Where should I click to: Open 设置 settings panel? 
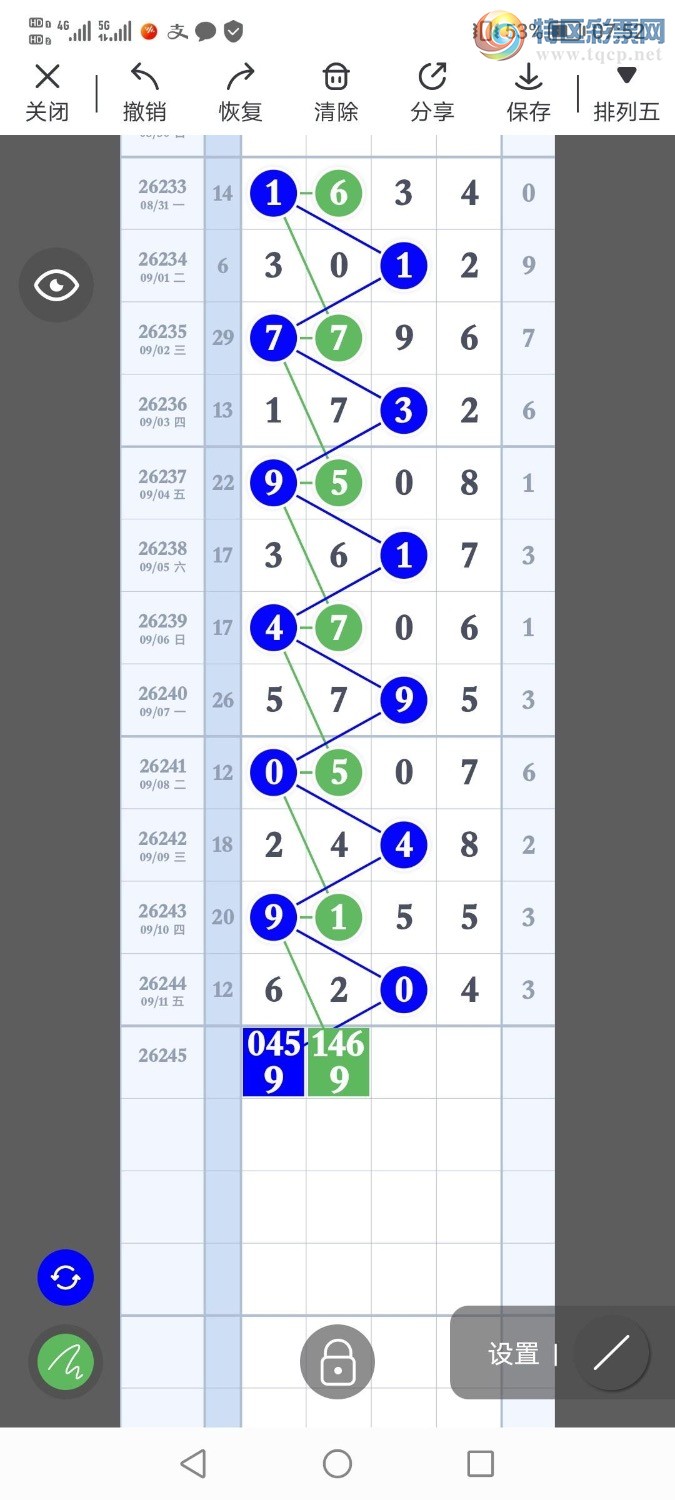click(514, 1354)
